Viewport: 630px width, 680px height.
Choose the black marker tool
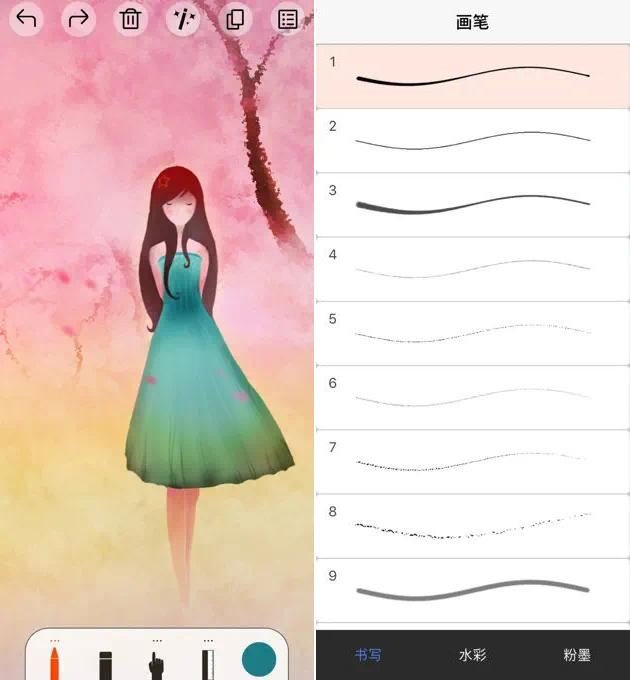[106, 664]
